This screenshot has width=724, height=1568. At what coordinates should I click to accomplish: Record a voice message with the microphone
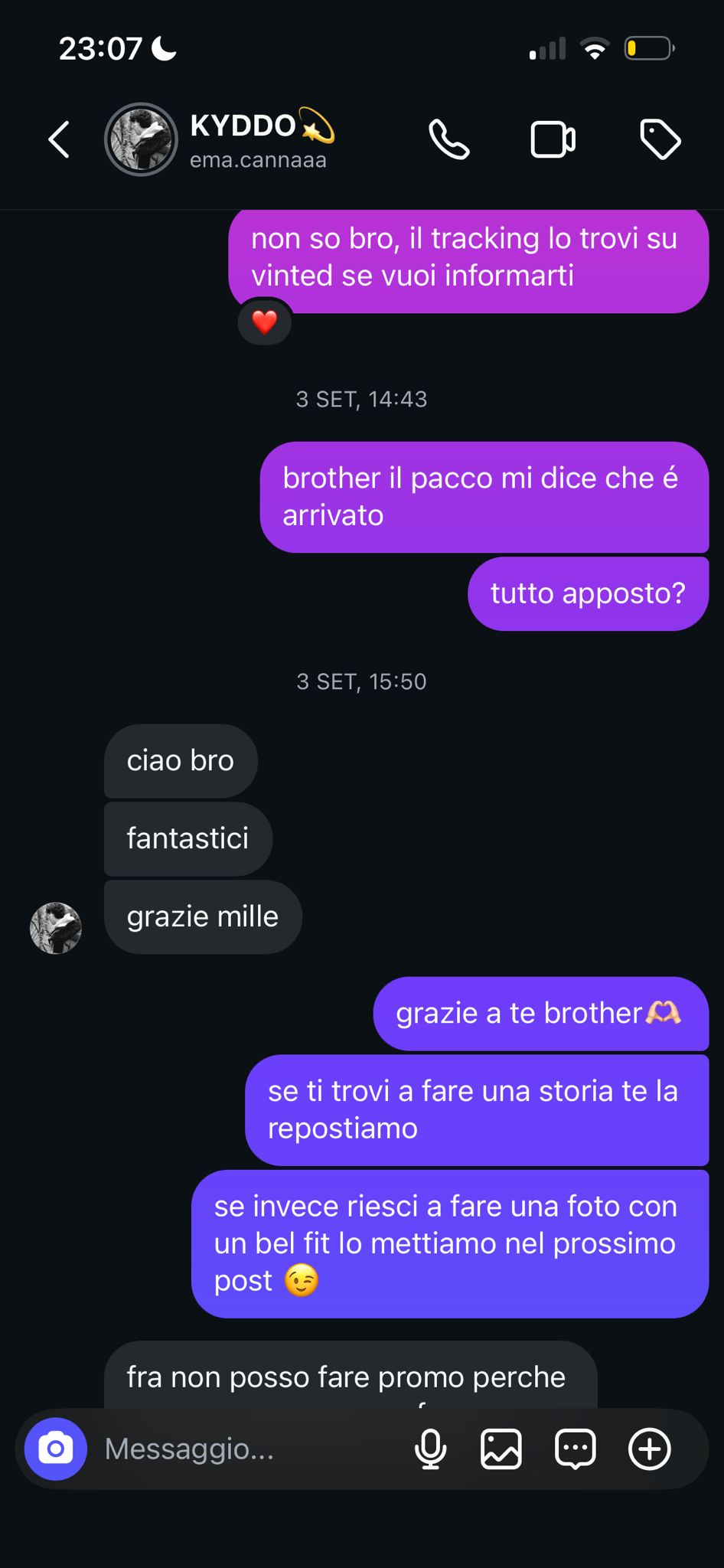coord(430,1449)
